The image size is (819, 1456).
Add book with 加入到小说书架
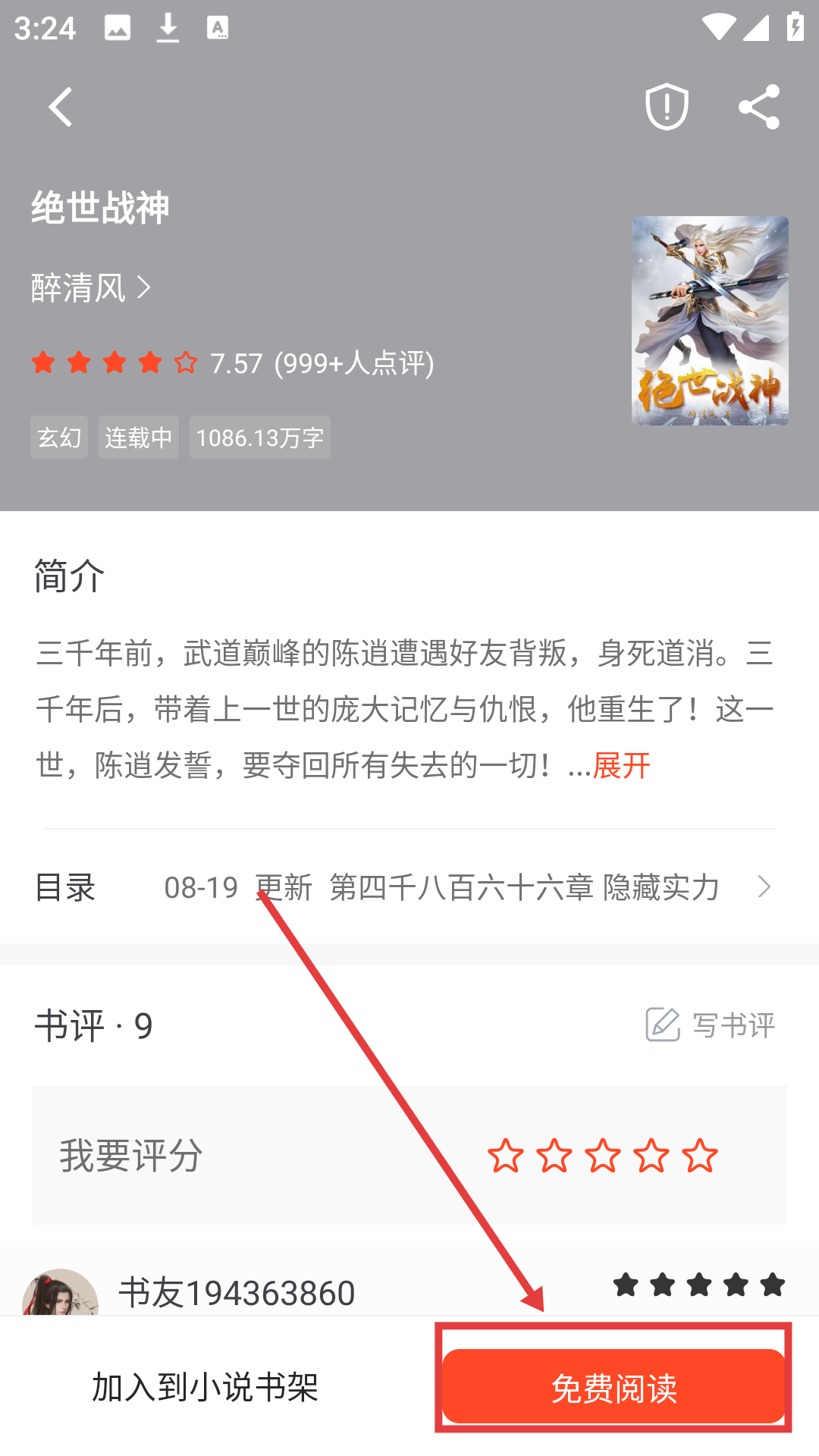tap(205, 1388)
